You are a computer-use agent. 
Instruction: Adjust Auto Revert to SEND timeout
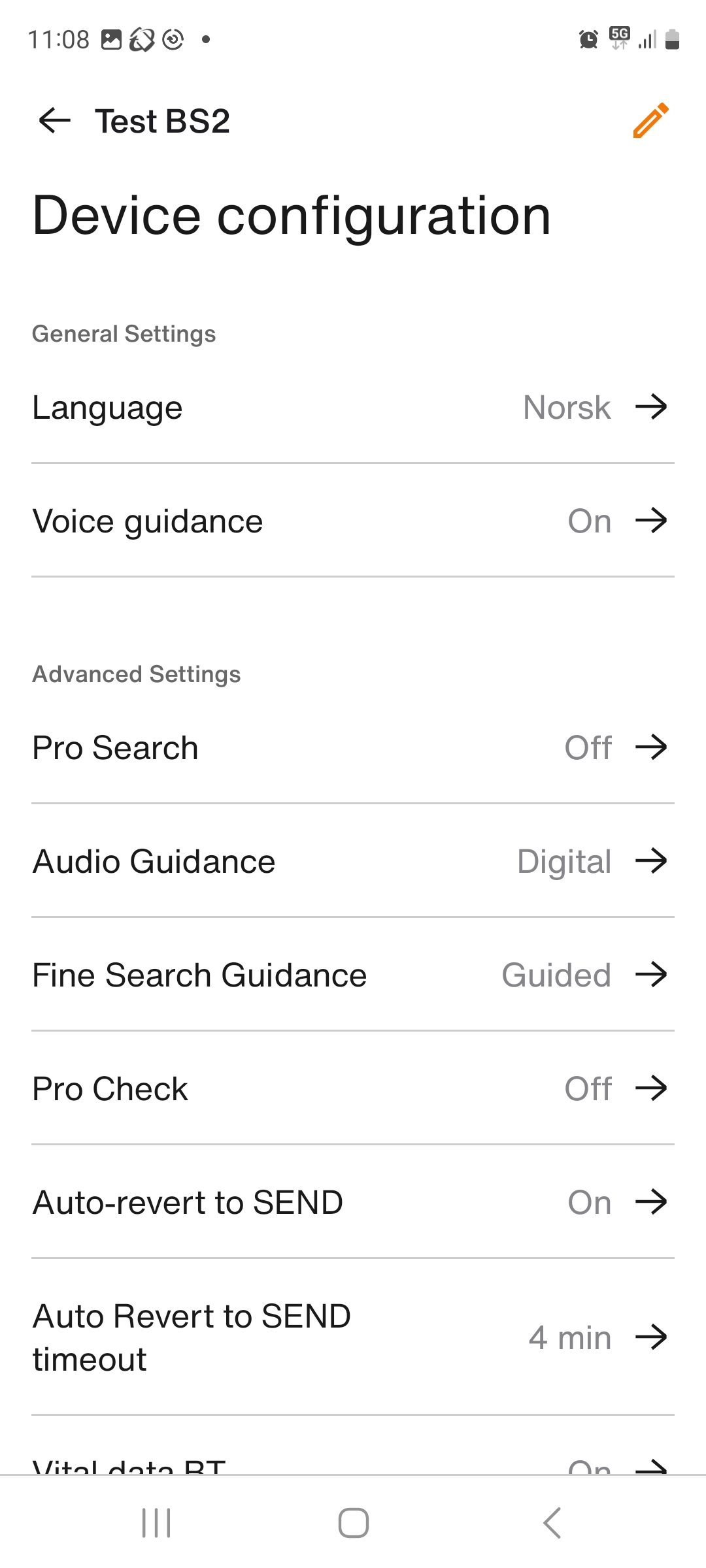[x=353, y=1337]
